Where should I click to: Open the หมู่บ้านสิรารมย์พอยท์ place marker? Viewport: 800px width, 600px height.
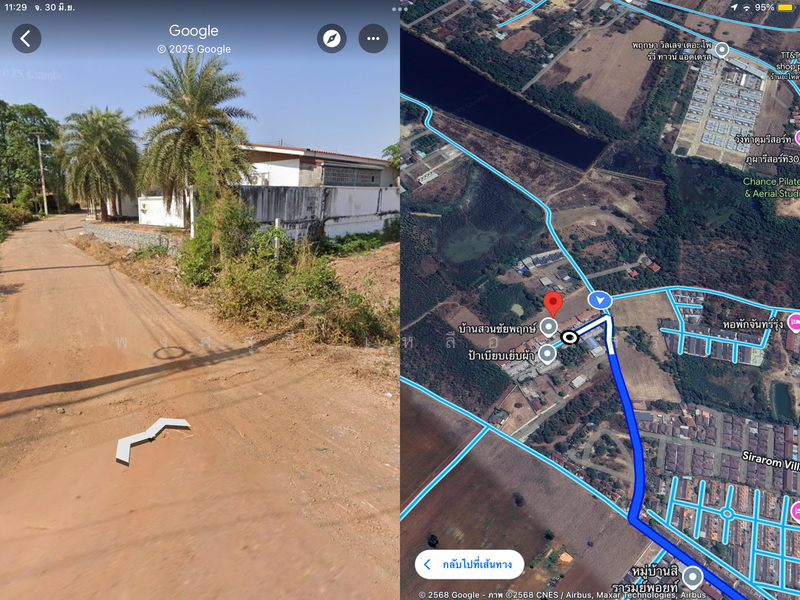pyautogui.click(x=692, y=576)
